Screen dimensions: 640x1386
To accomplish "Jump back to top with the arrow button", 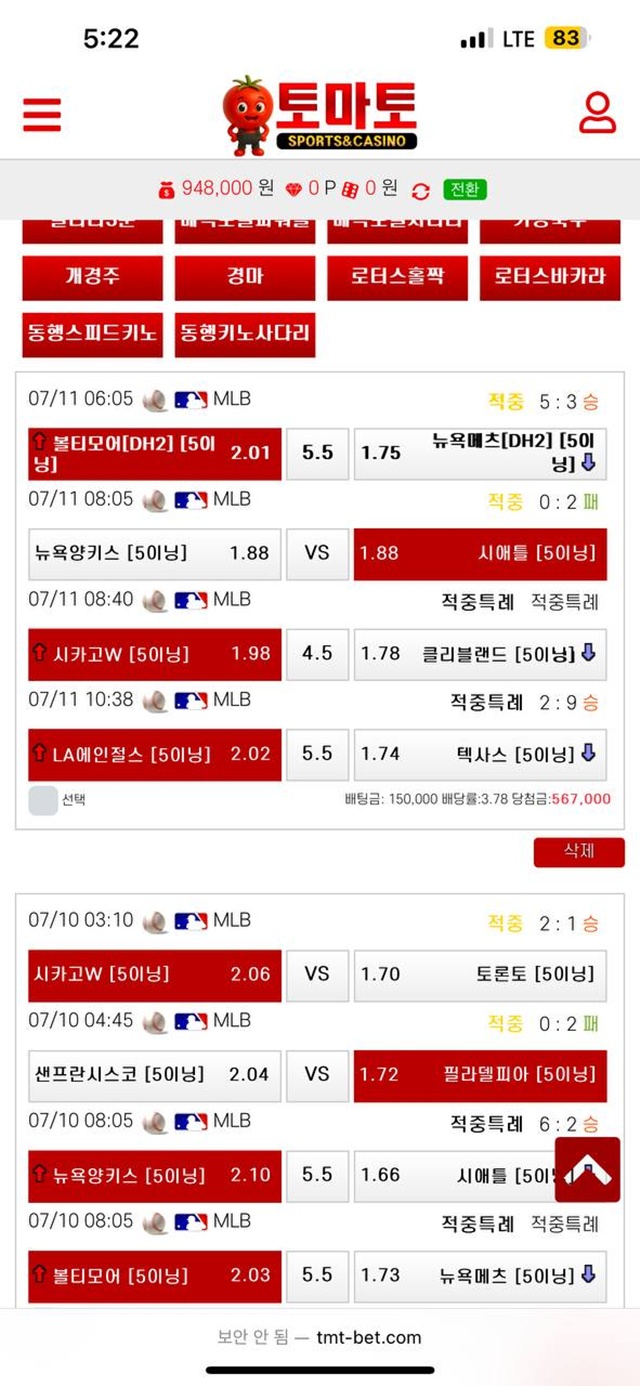I will 587,1169.
